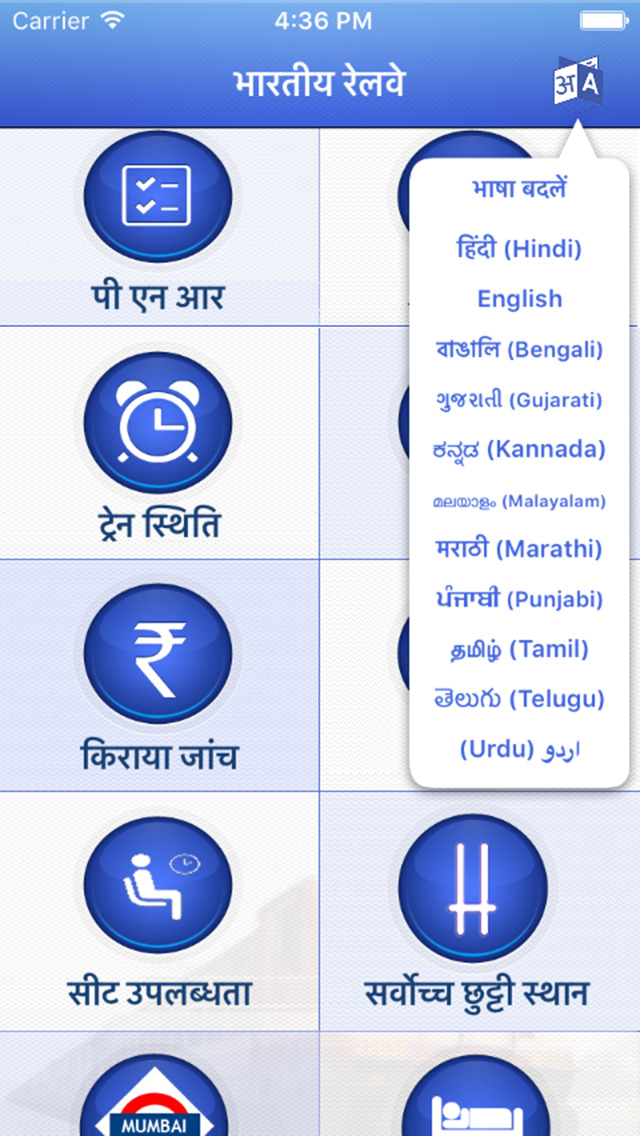Select Kannada language option
The image size is (640, 1136).
pyautogui.click(x=519, y=449)
